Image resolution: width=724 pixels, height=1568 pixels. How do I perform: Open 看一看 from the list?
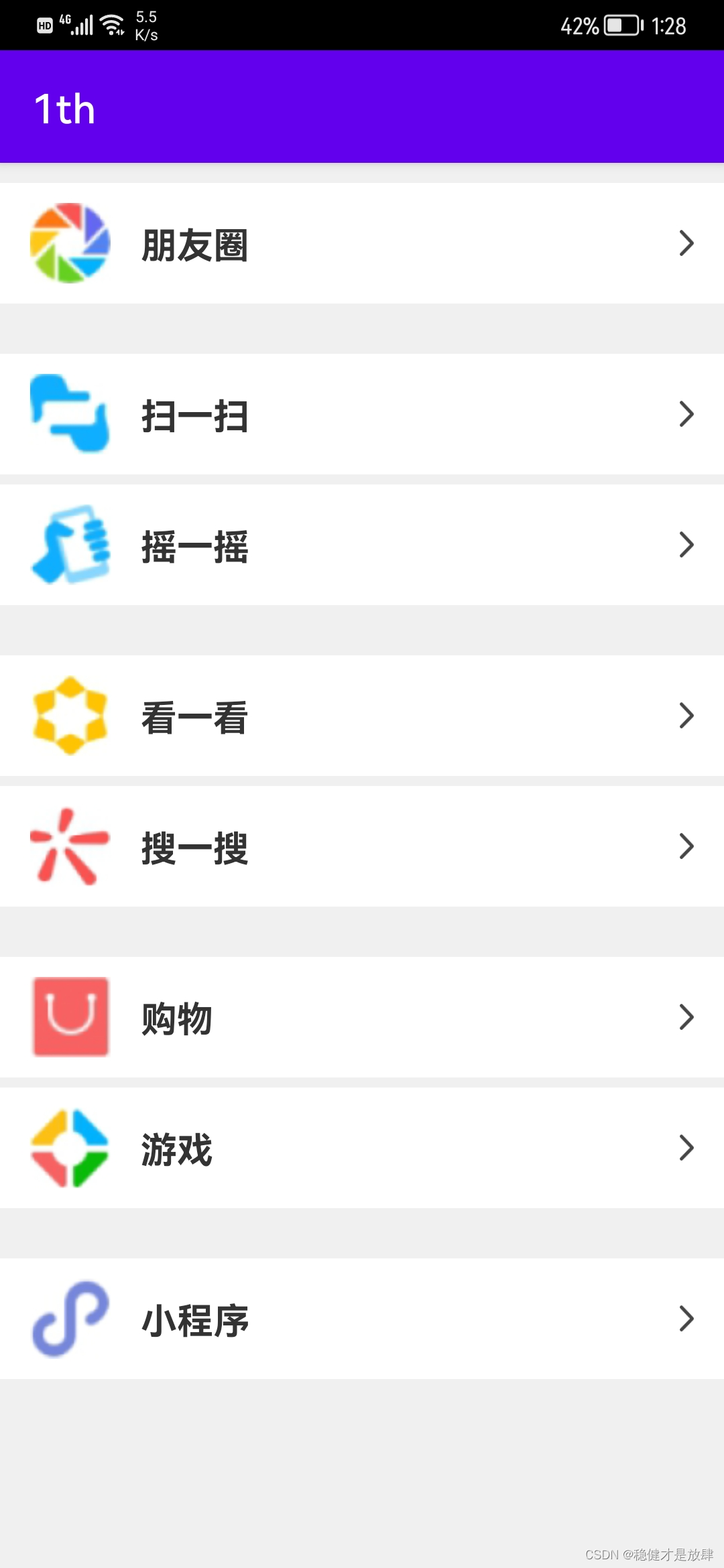362,716
